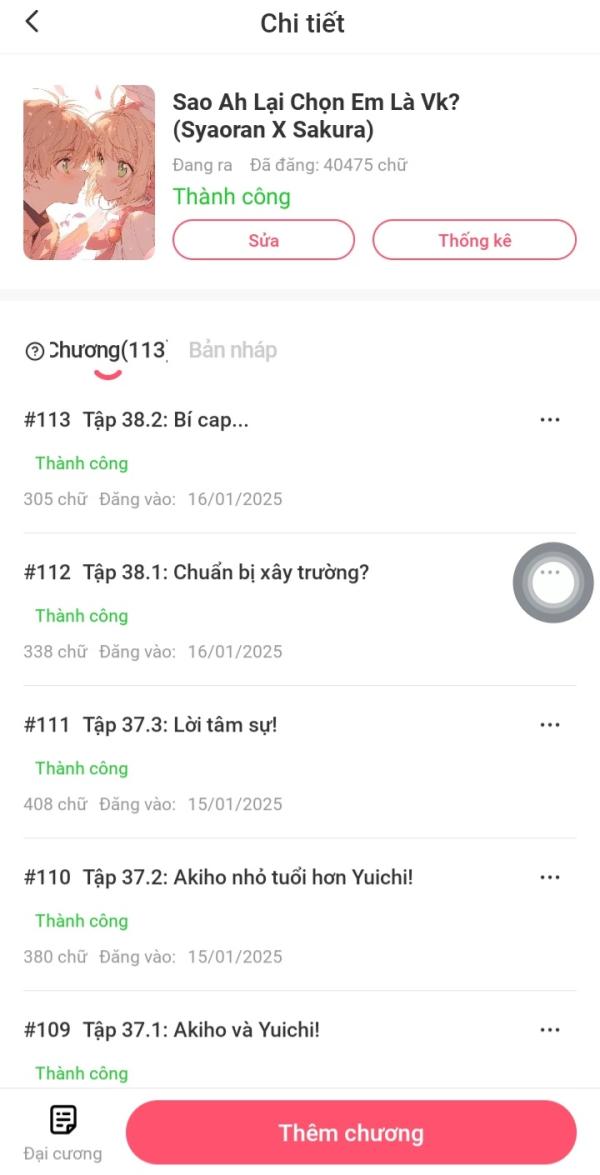Open chapter #109 Akiho và Yuichi!
Screen dimensions: 600x1175
click(200, 1030)
